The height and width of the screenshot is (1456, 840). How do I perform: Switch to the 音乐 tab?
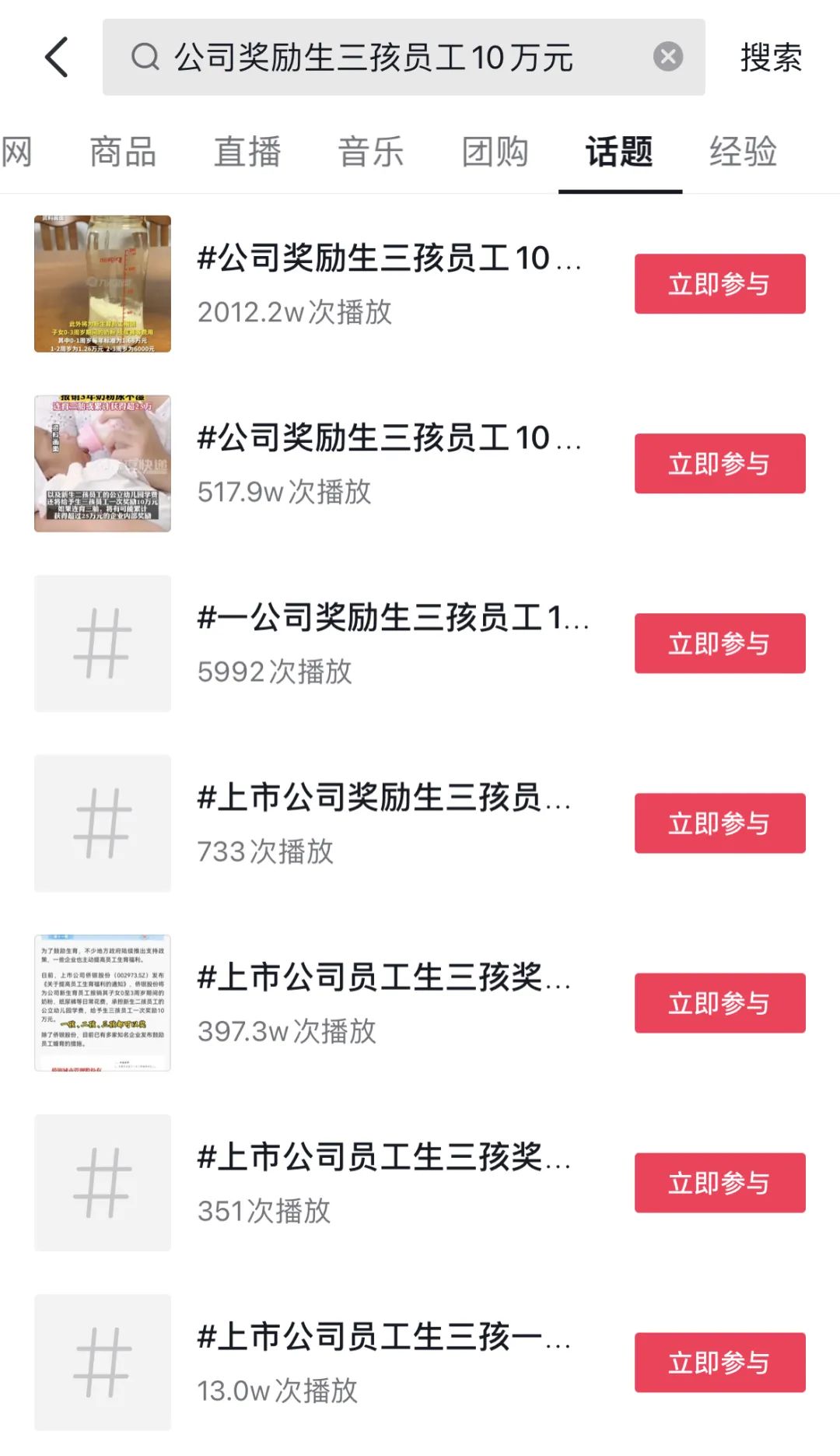pyautogui.click(x=371, y=152)
